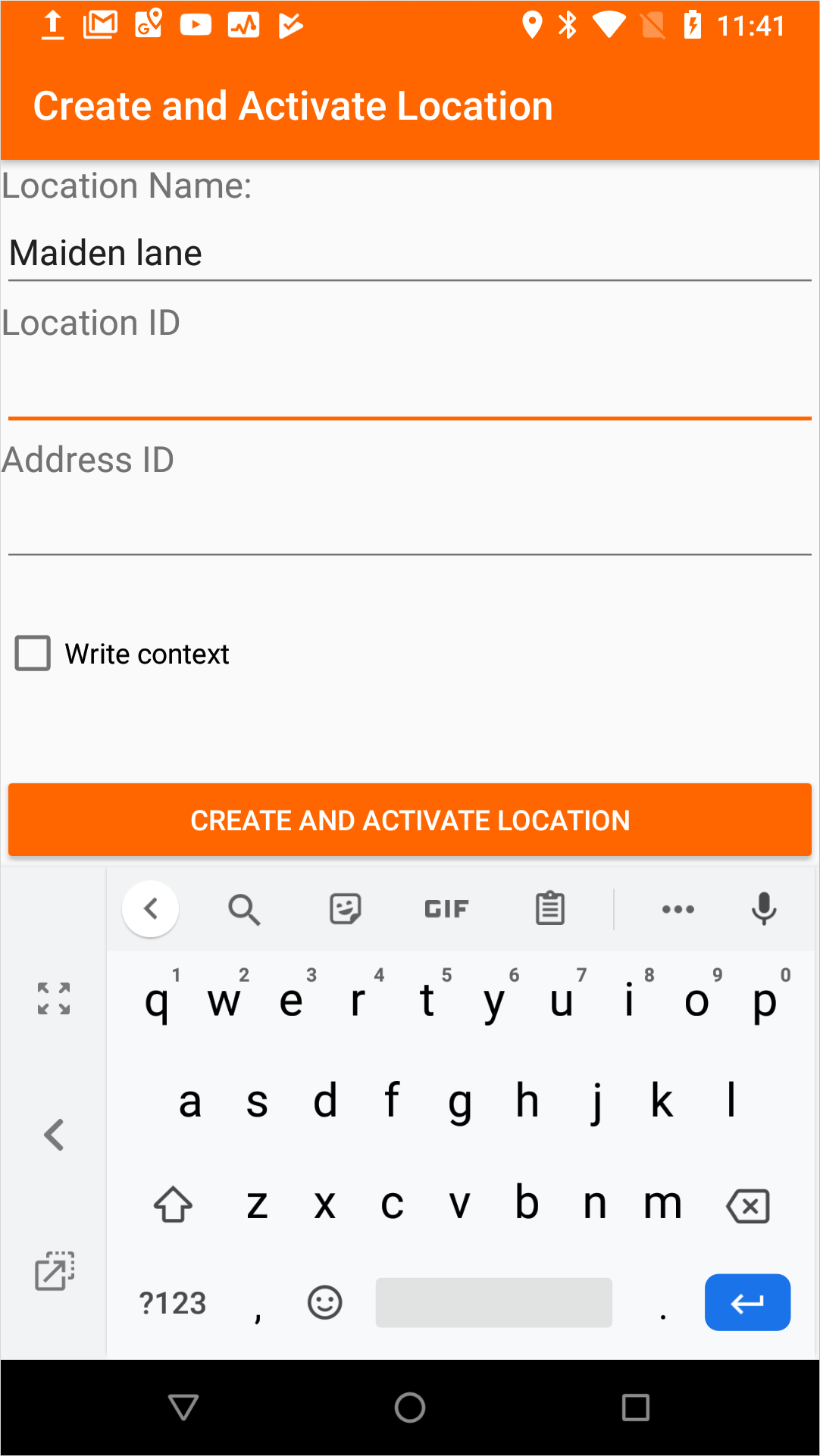Open keyboard clipboard
The height and width of the screenshot is (1456, 820).
[x=549, y=908]
